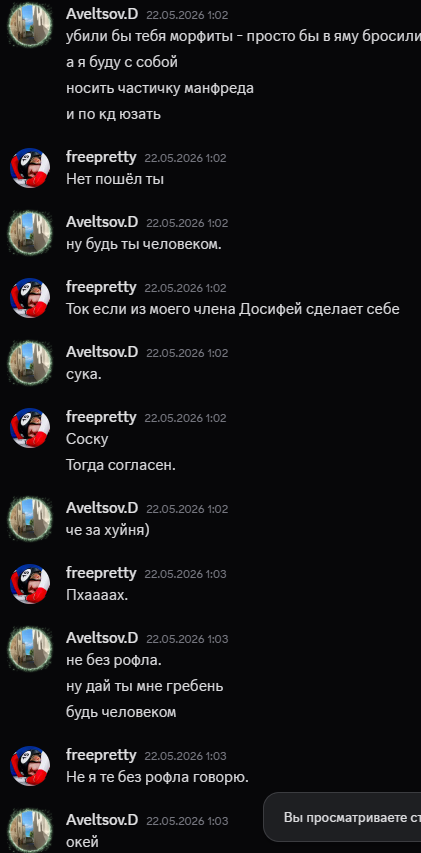421x853 pixels.
Task: Tap freepretty's avatar beside the «Пхаааах.» message
Action: pos(30,584)
